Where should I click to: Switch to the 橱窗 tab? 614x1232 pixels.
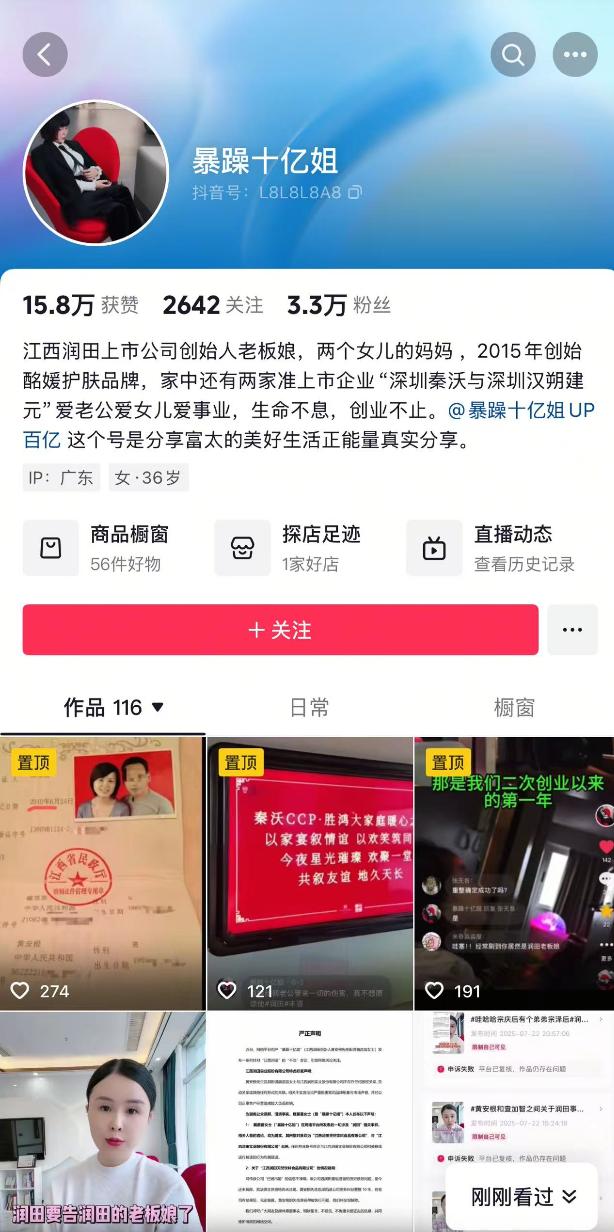514,708
